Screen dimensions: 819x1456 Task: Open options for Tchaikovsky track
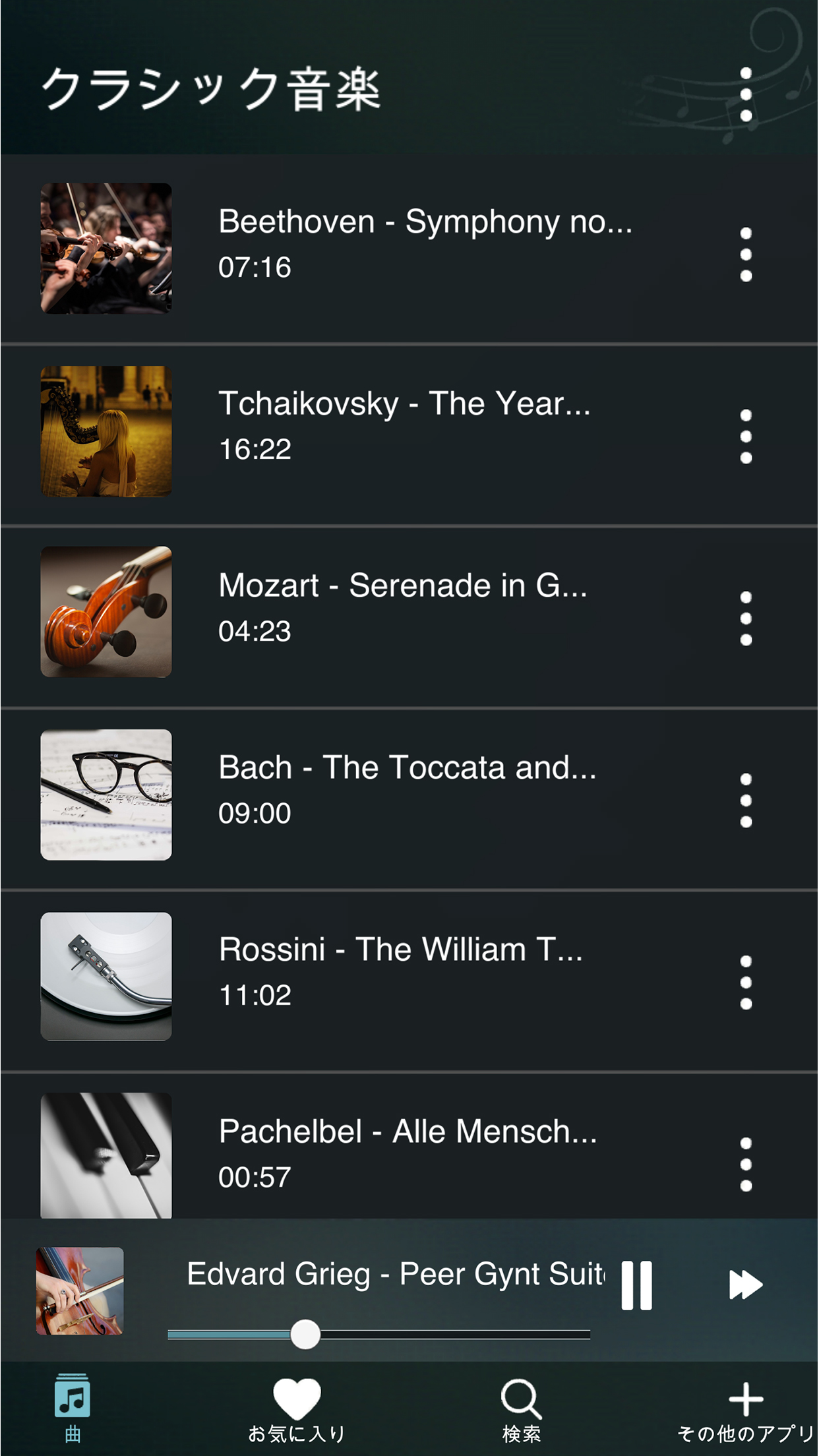pyautogui.click(x=746, y=436)
